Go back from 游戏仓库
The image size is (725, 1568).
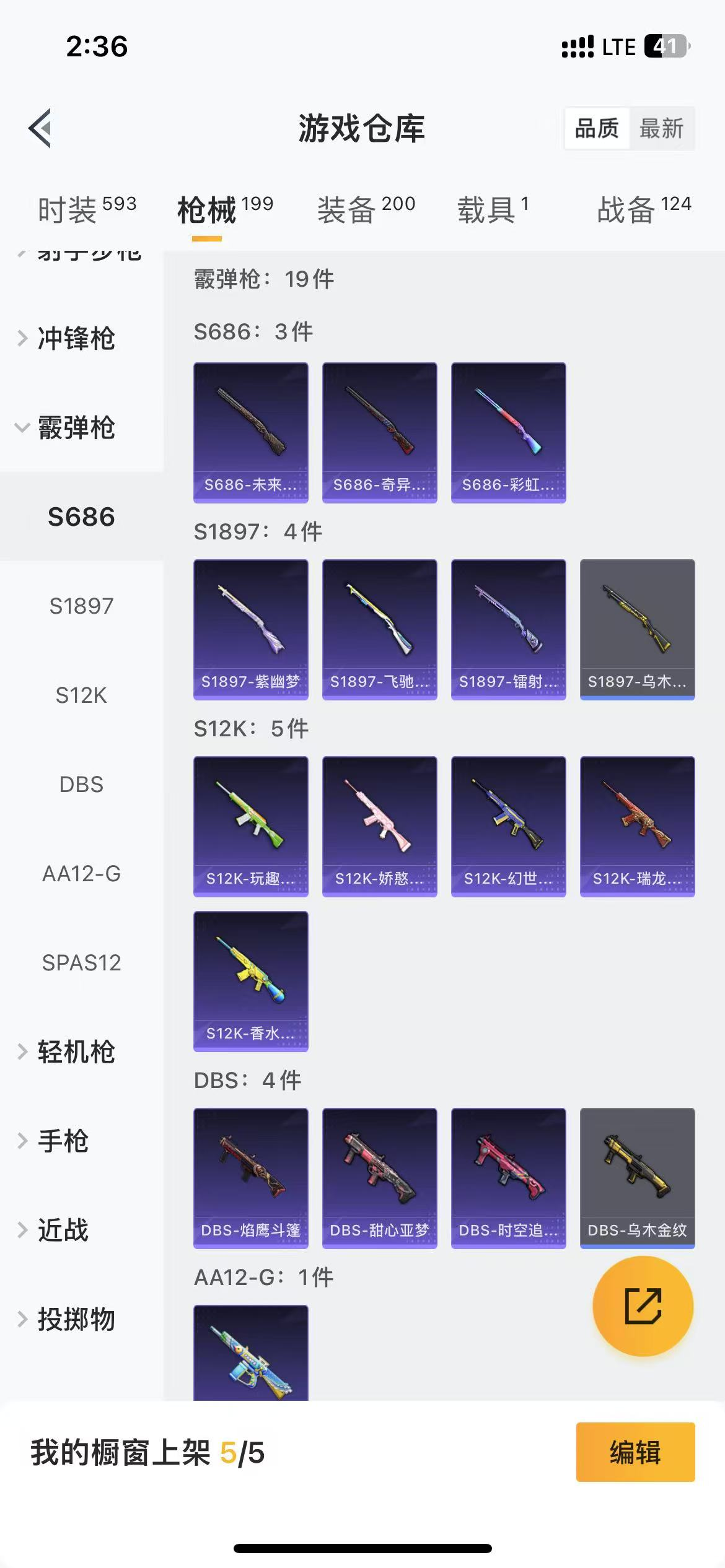[40, 128]
